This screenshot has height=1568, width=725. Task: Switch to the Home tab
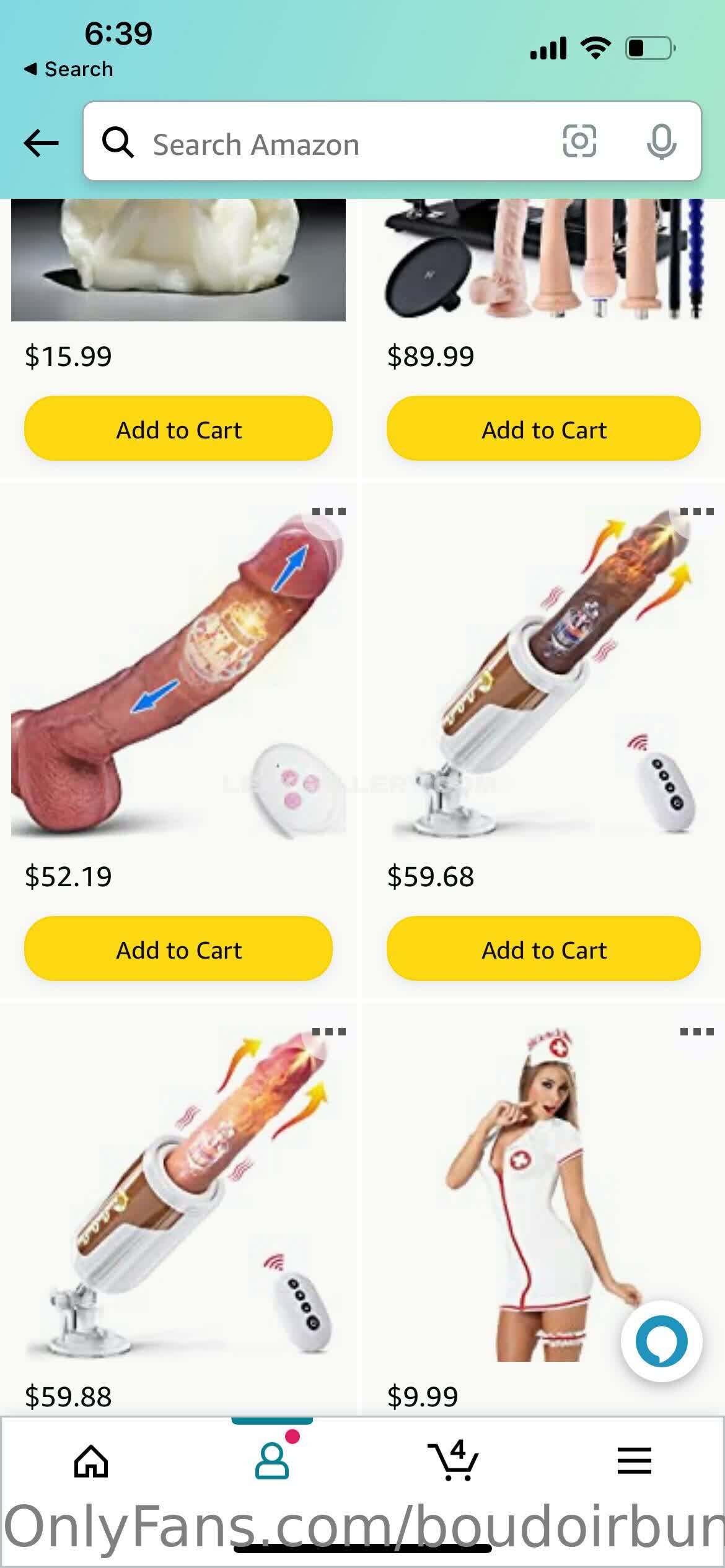[91, 1461]
